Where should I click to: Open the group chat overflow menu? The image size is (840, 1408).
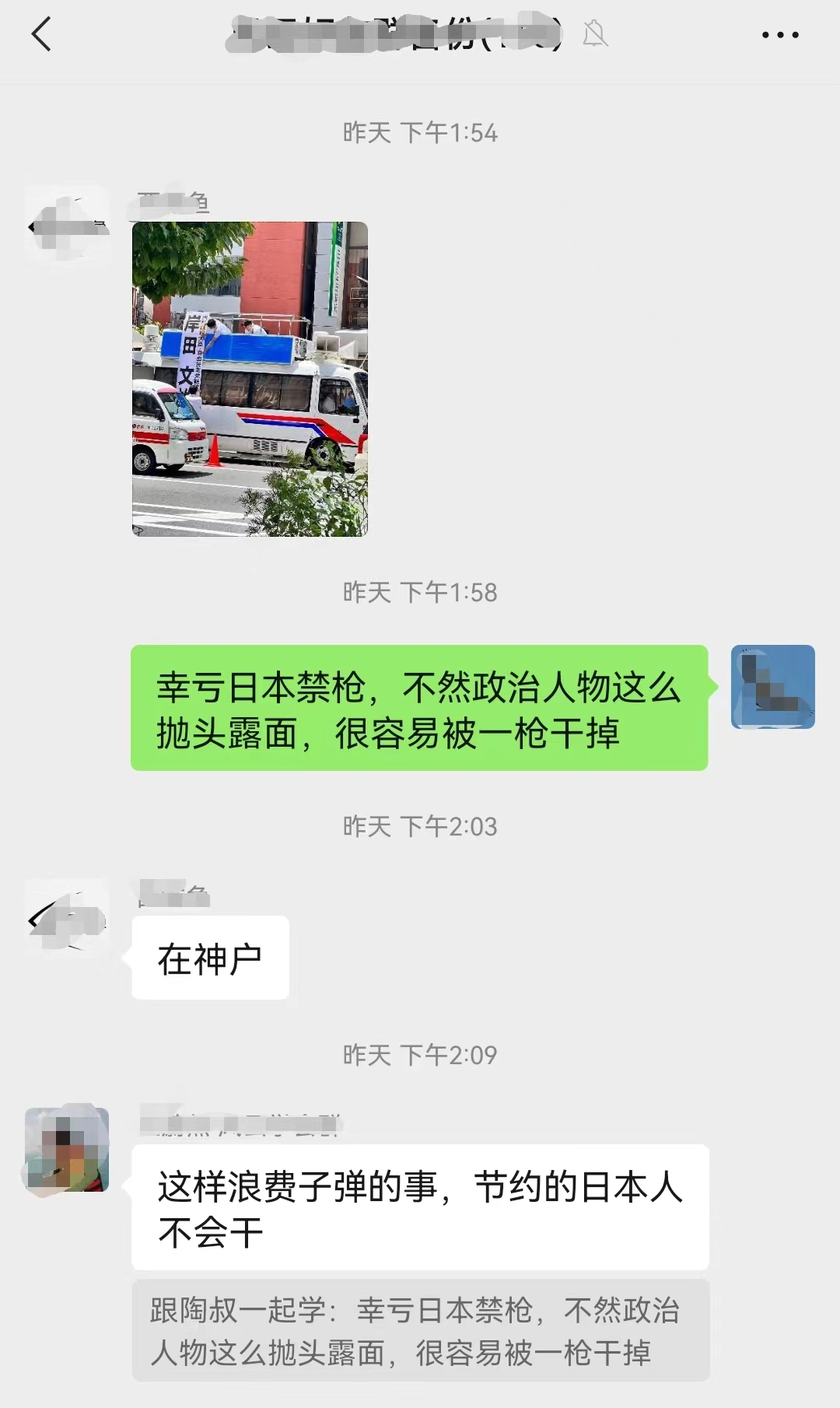pos(779,35)
